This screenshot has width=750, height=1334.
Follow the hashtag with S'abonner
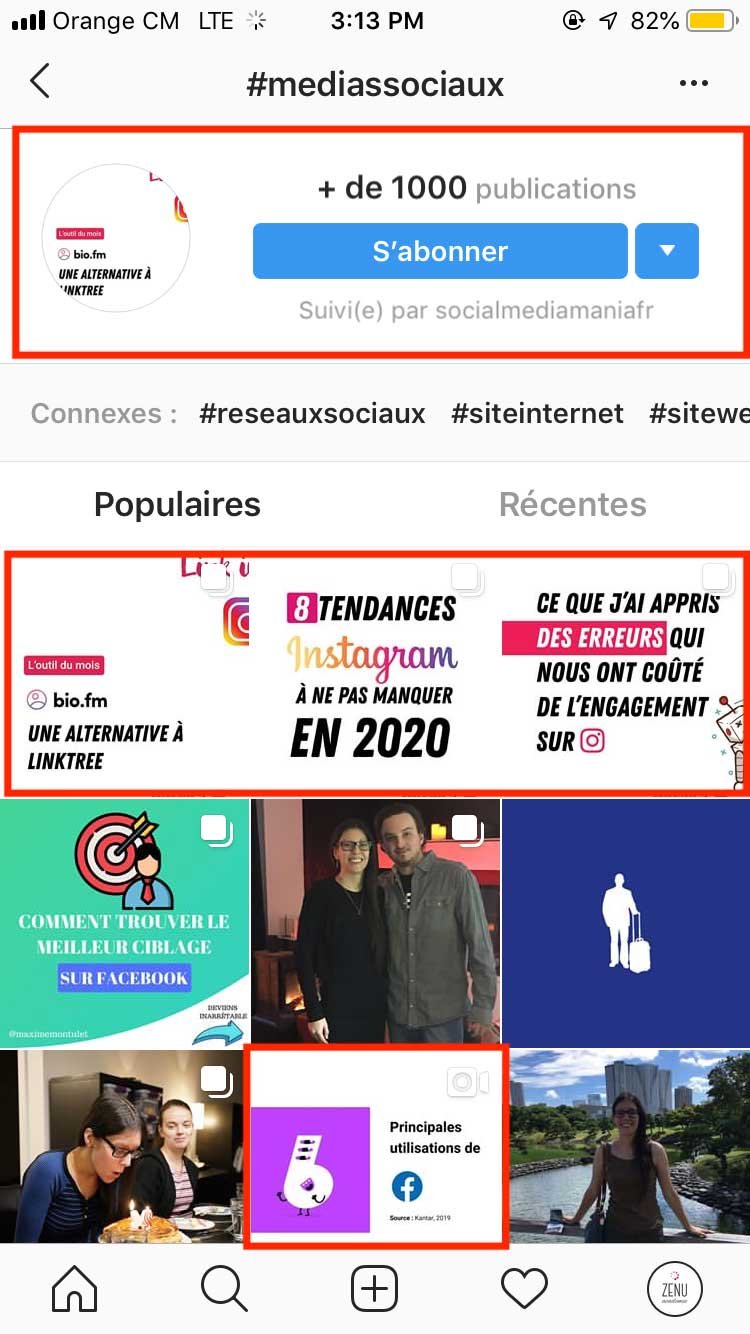(440, 251)
